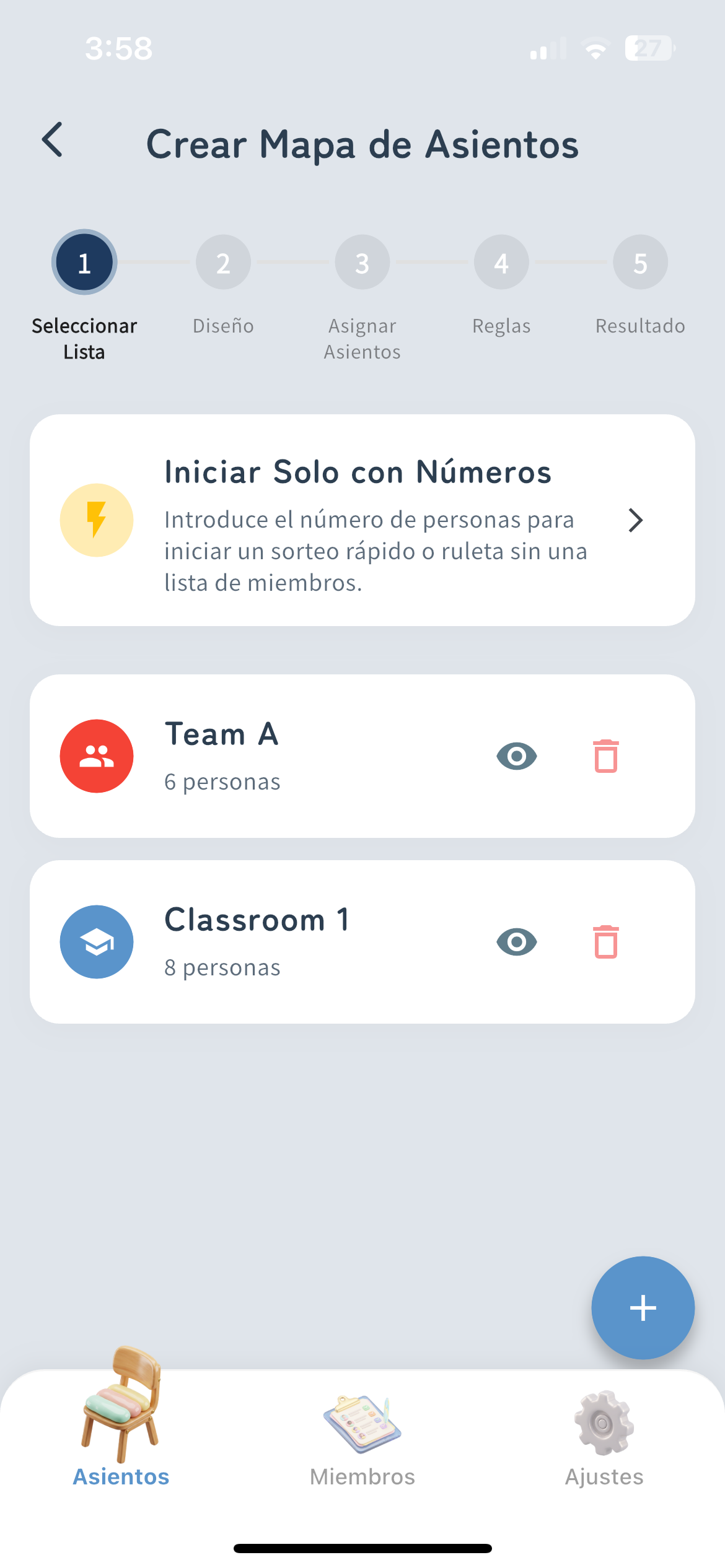
Task: Expand the Iniciar Solo con Números chevron
Action: [636, 520]
